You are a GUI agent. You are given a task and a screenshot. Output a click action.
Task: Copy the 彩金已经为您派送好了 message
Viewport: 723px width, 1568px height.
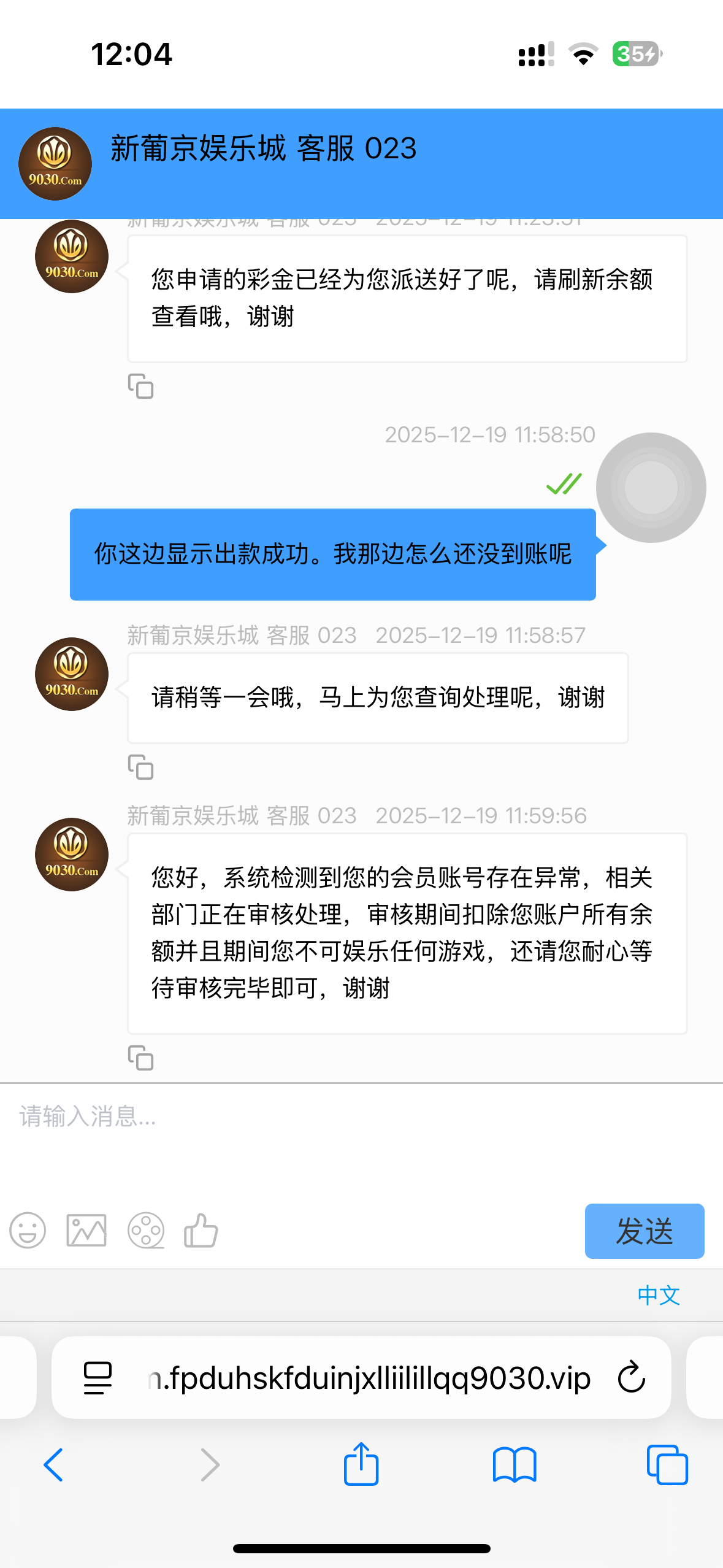tap(140, 386)
